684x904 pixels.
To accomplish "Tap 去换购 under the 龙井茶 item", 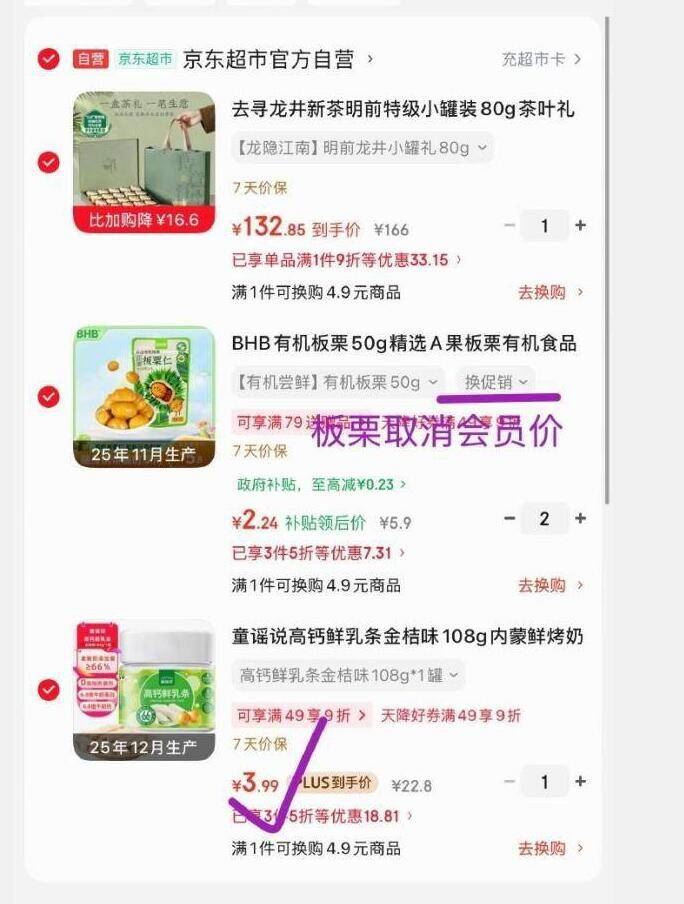I will tap(550, 292).
